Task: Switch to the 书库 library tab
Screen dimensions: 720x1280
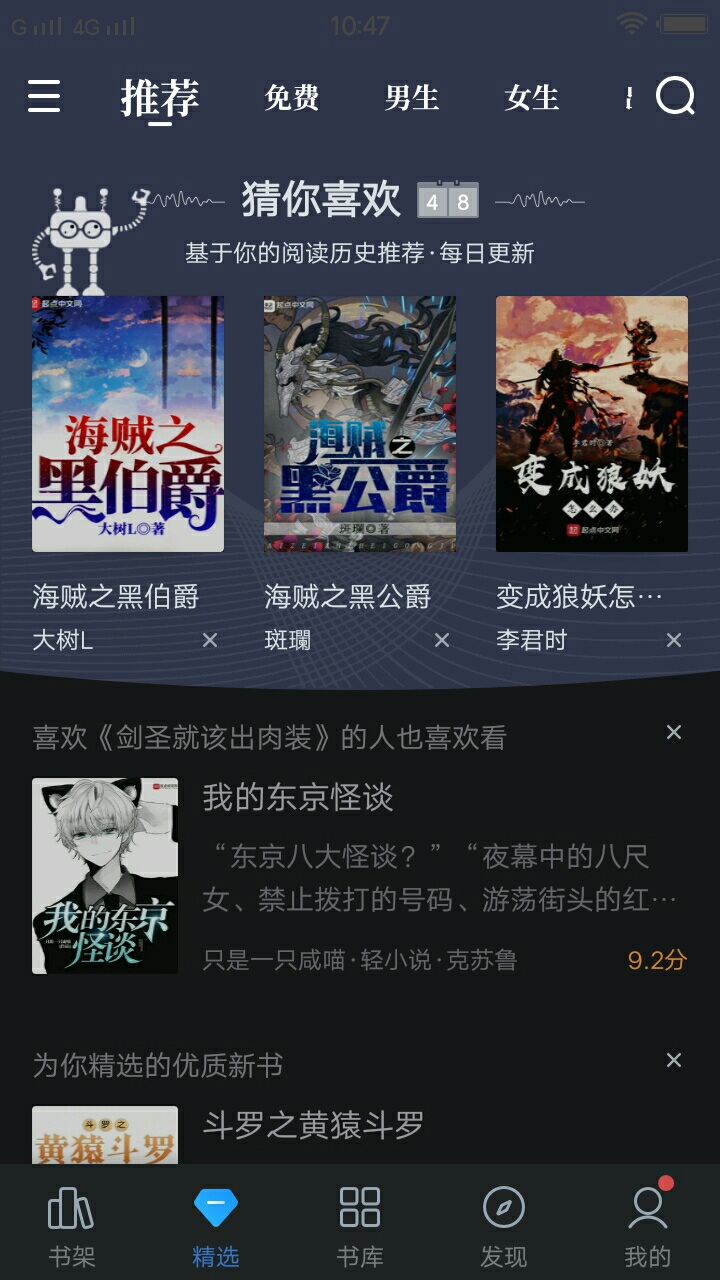Action: pyautogui.click(x=360, y=1226)
